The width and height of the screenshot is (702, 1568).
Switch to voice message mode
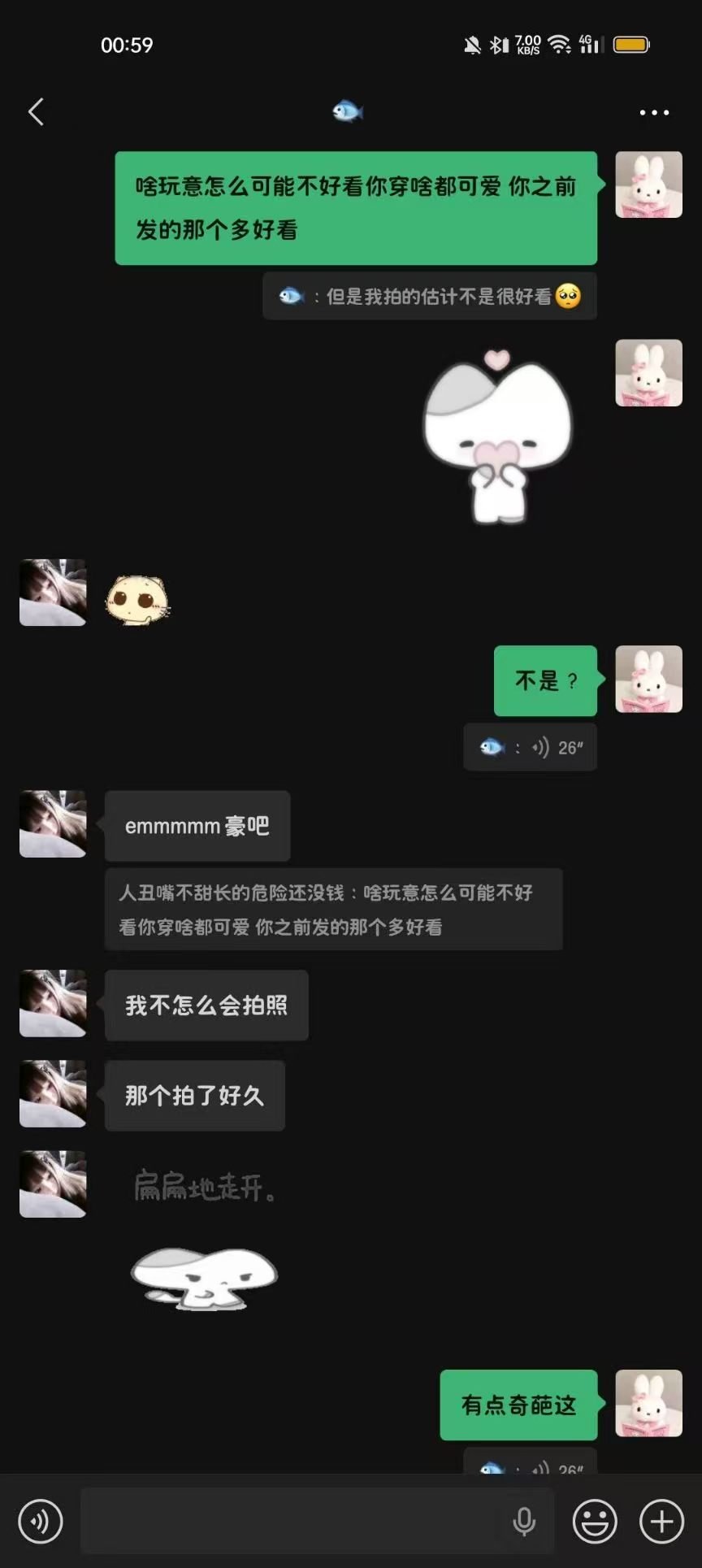click(41, 1521)
